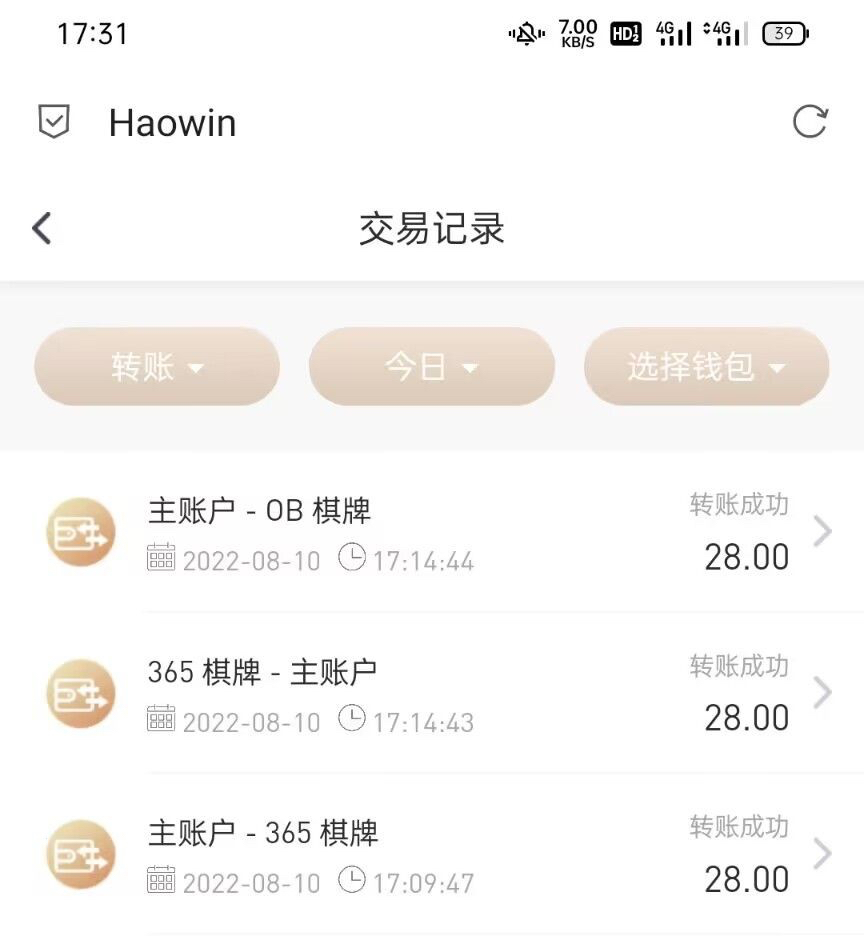Expand the 转账 type filter
The height and width of the screenshot is (936, 864).
click(x=157, y=367)
